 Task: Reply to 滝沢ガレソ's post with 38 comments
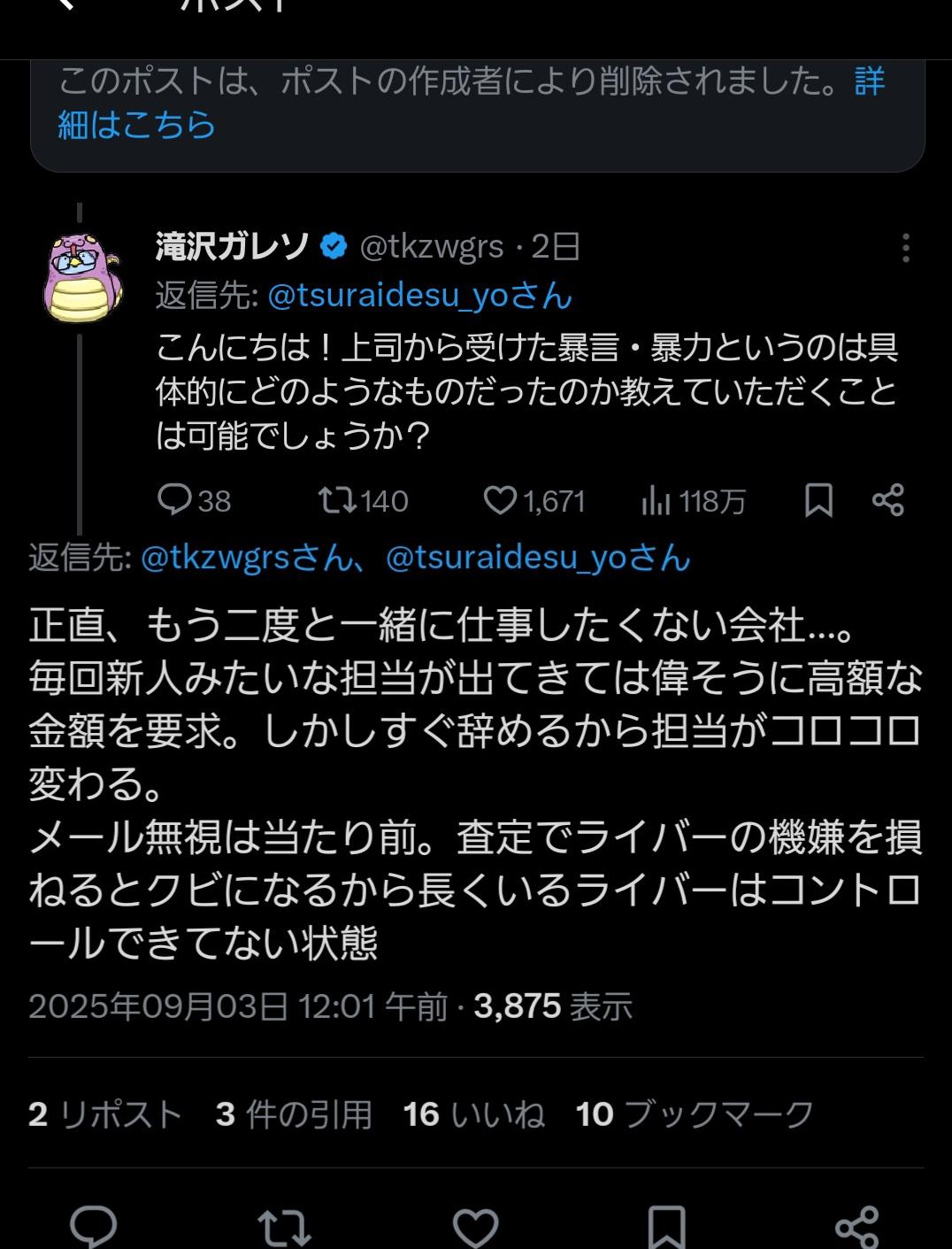(175, 501)
